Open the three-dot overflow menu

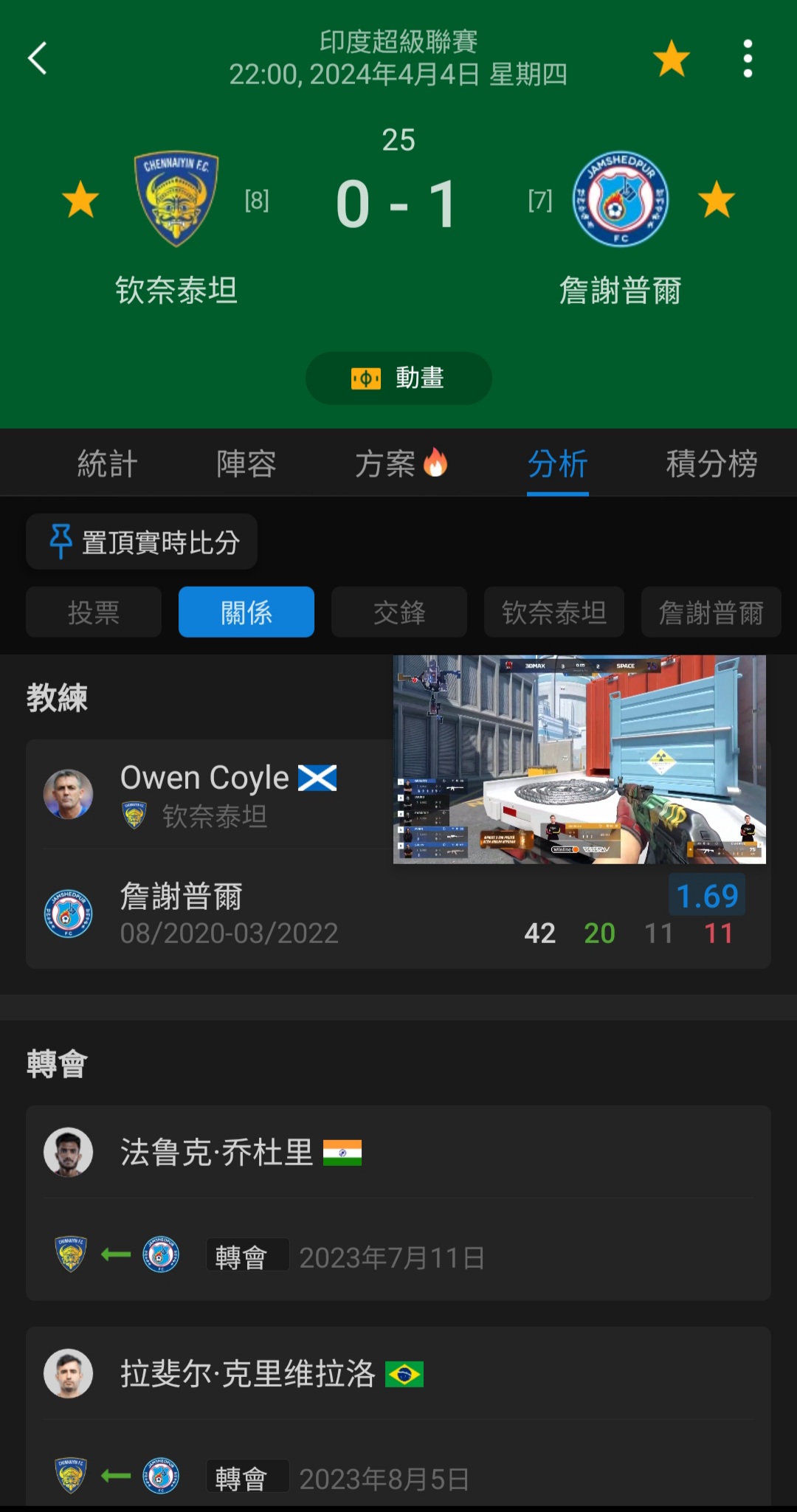coord(747,58)
